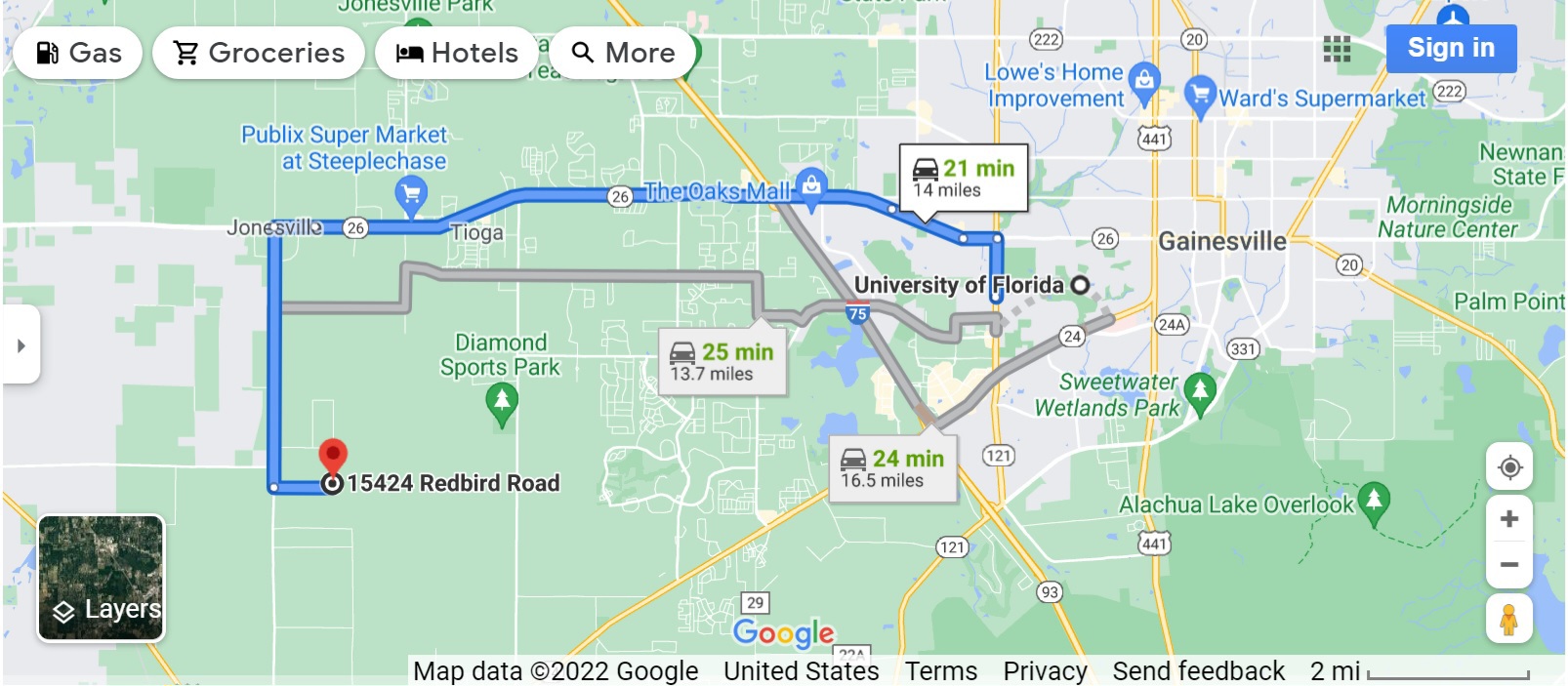Expand the collapsed side panel

click(x=21, y=345)
